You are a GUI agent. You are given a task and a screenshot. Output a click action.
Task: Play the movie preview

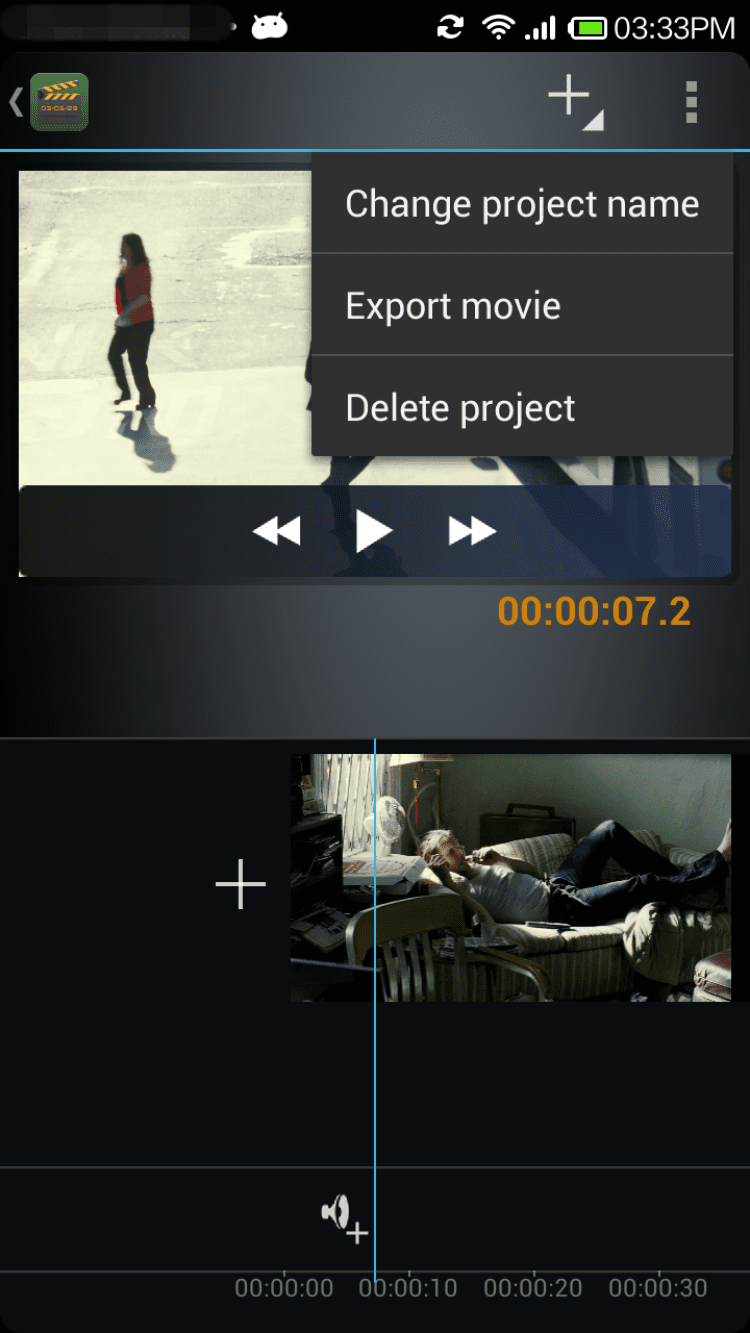374,531
